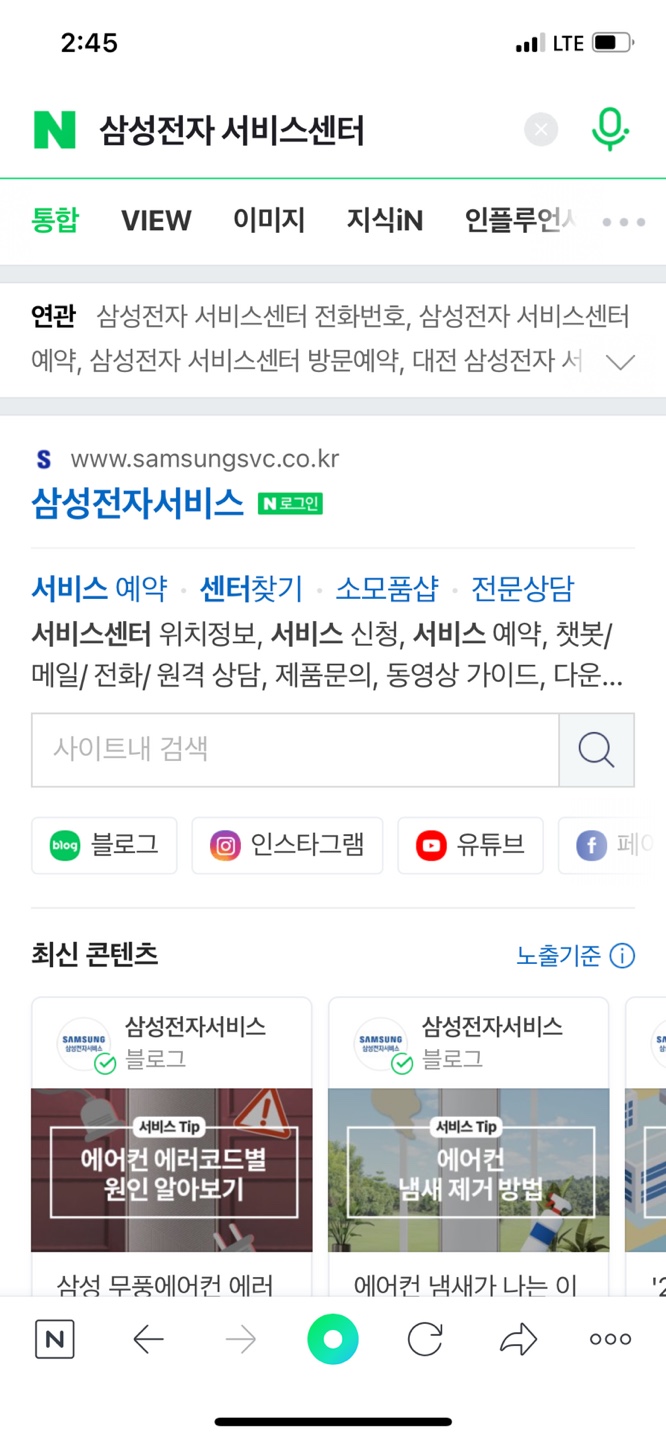
Task: Reload the page from the bottom toolbar
Action: click(425, 1339)
